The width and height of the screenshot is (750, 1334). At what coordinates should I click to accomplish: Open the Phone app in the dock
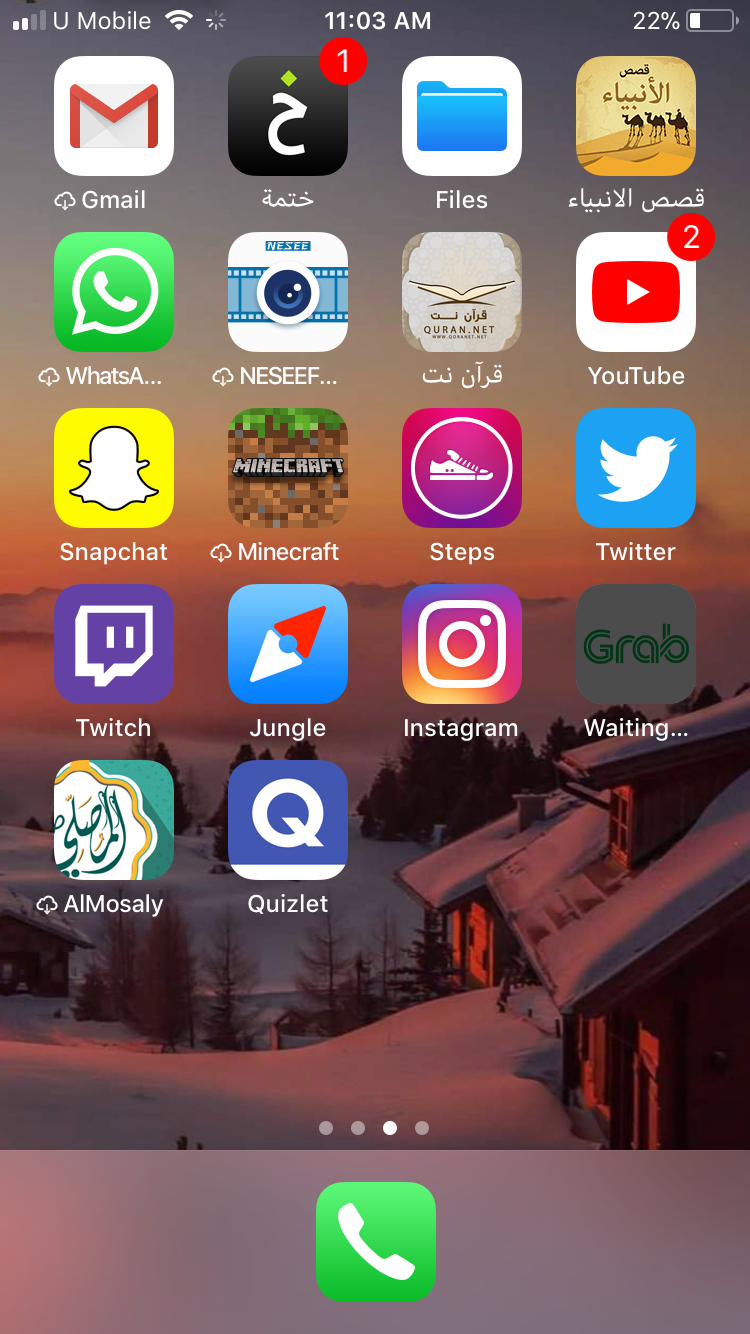(375, 1241)
